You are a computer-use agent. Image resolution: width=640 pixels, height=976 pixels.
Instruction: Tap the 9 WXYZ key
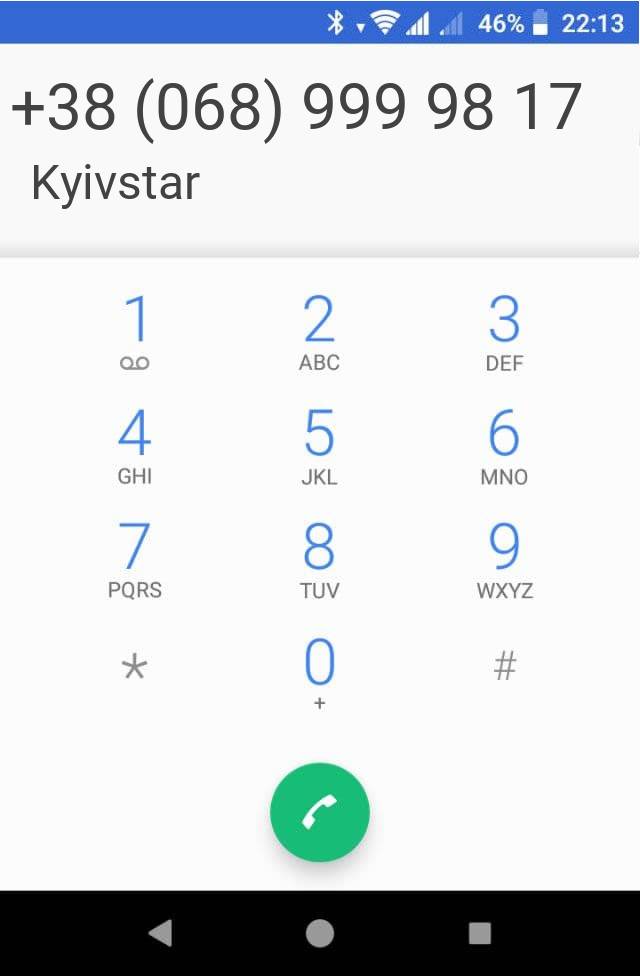pyautogui.click(x=504, y=560)
